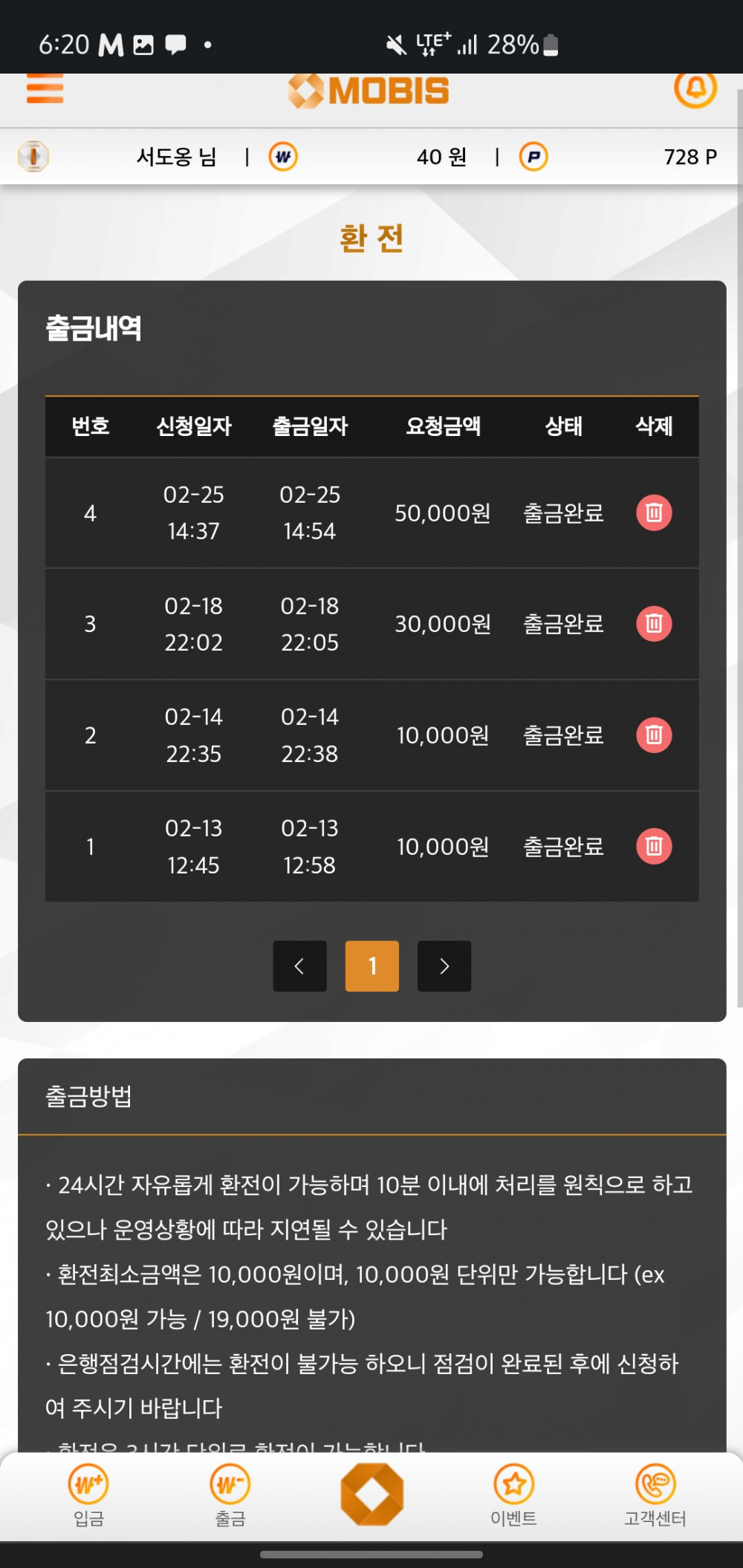Screen dimensions: 743x1568
Task: Tap the won balance coin icon
Action: pyautogui.click(x=283, y=157)
